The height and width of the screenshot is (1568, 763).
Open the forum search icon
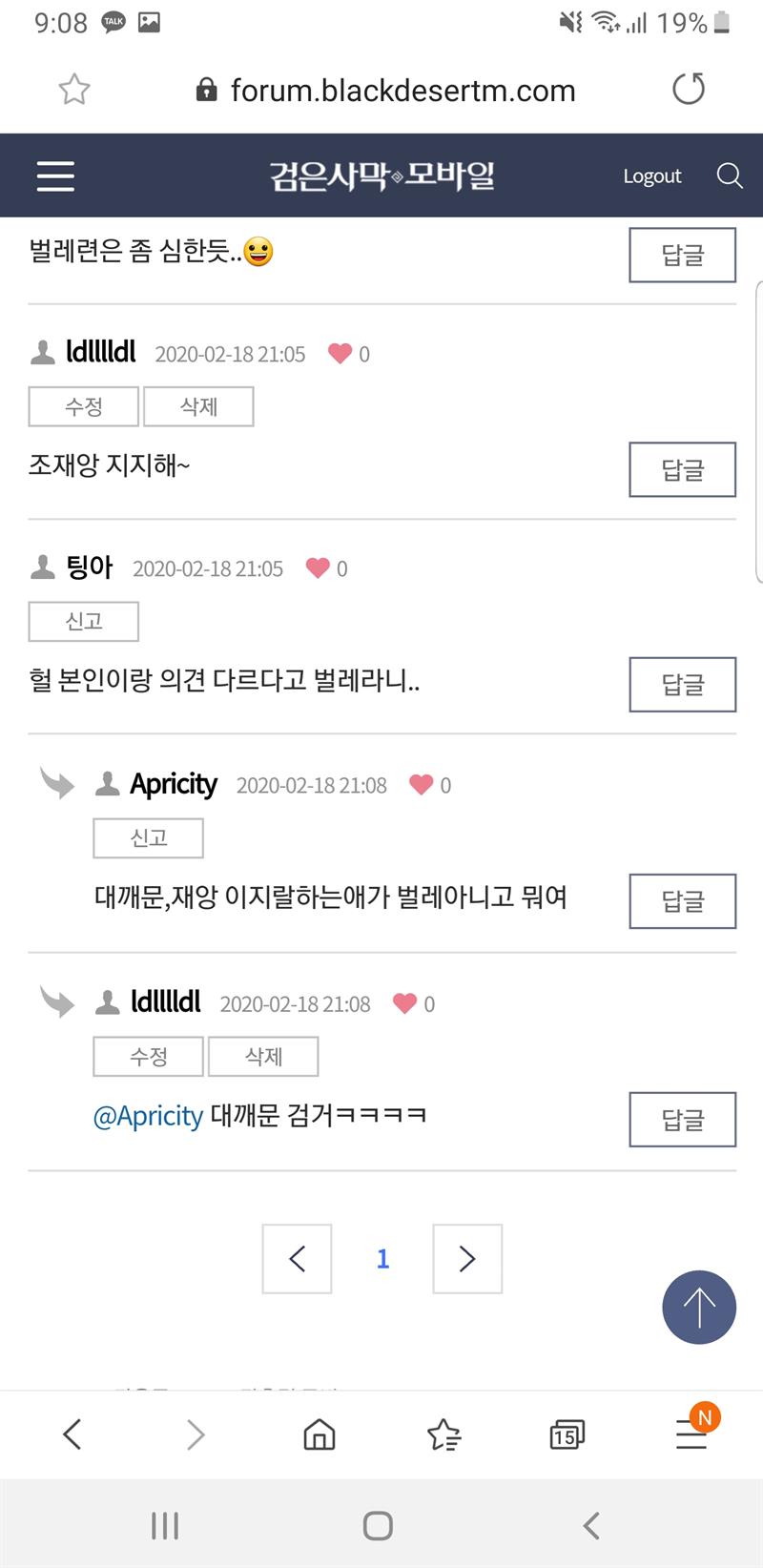tap(730, 175)
